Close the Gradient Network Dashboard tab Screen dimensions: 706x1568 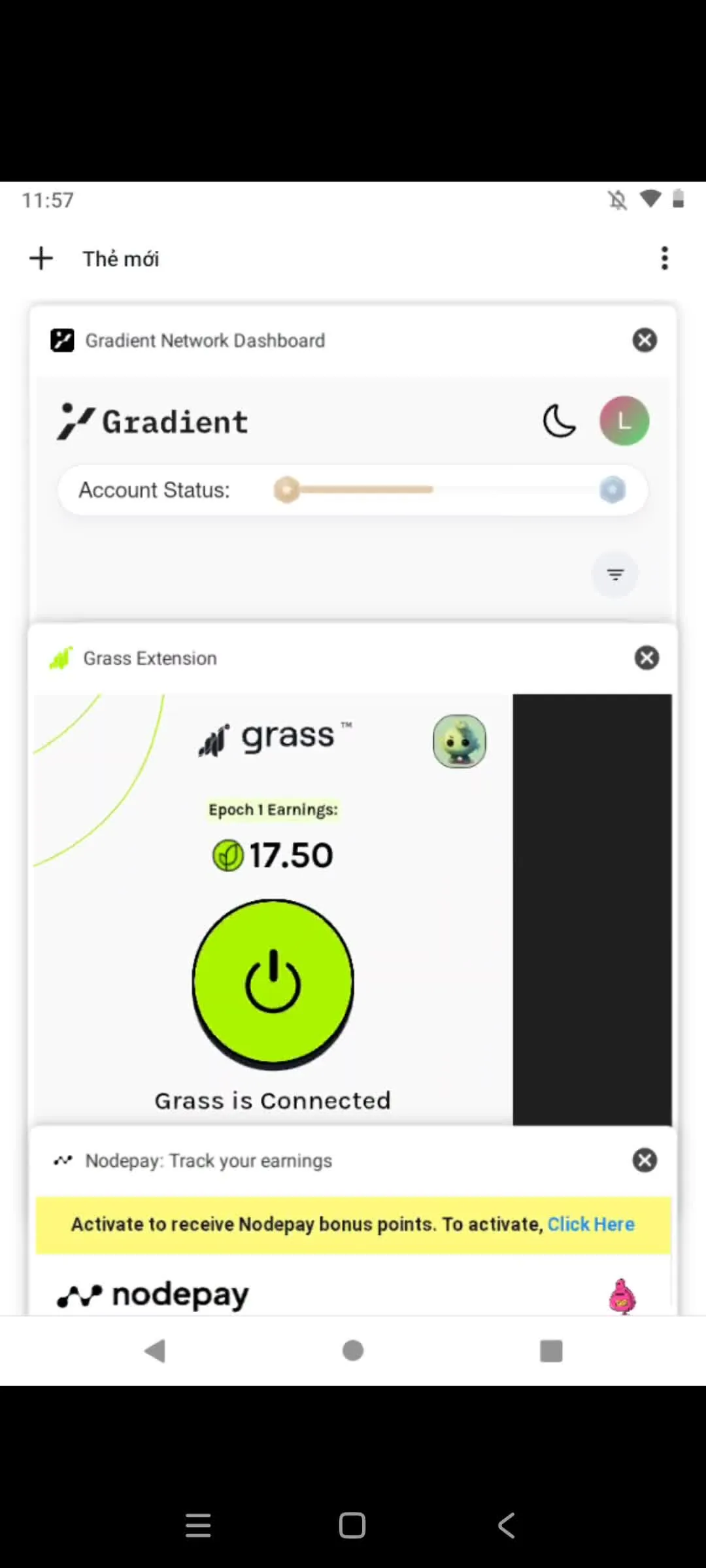(x=645, y=340)
